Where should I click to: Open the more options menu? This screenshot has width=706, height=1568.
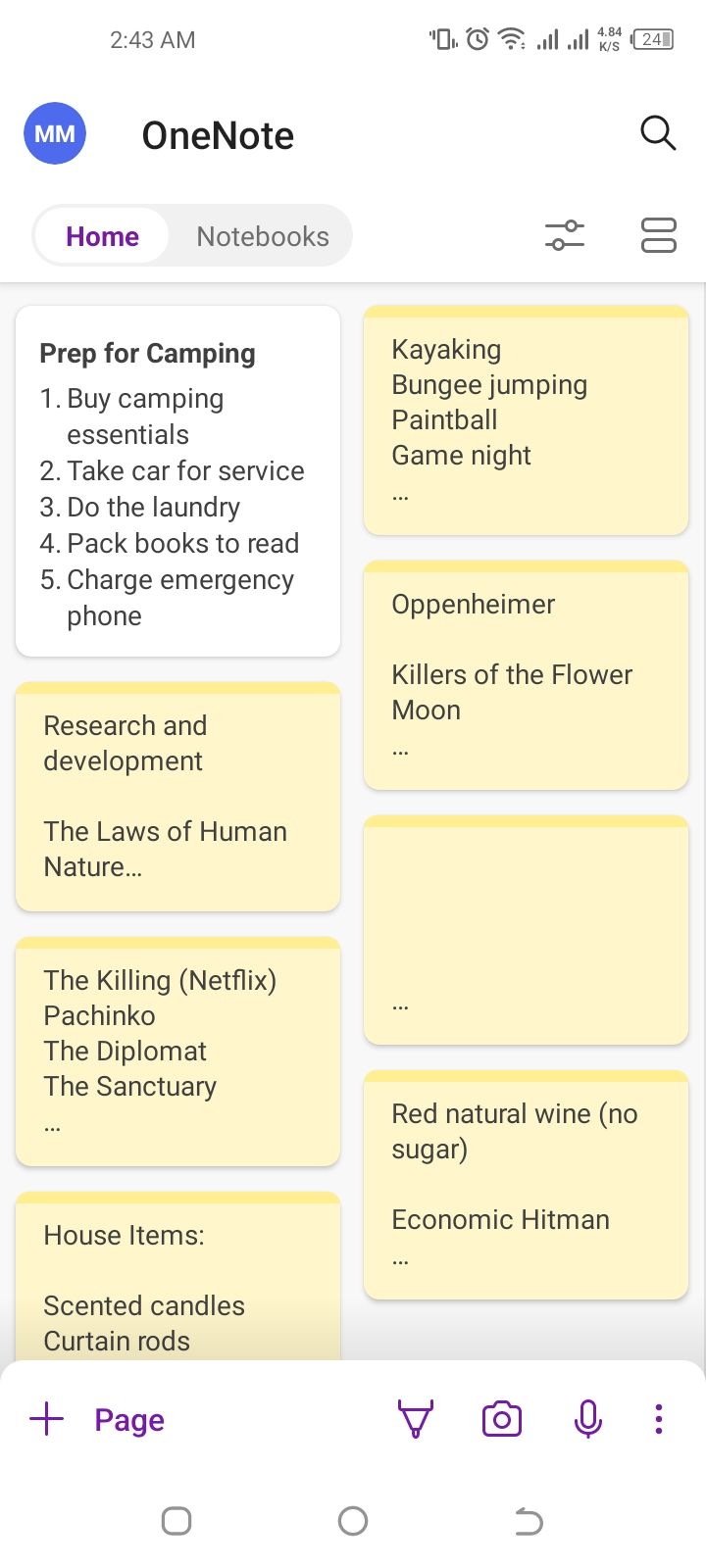658,1418
